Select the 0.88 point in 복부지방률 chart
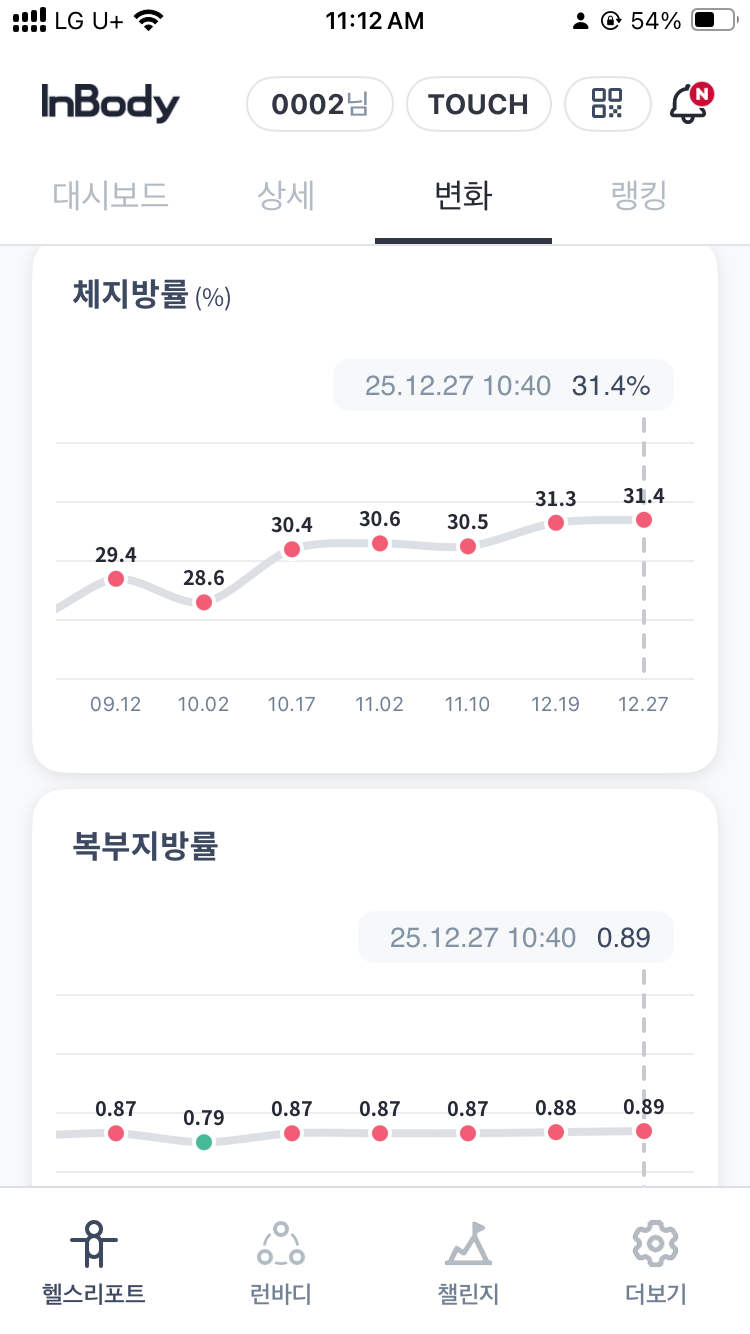The width and height of the screenshot is (750, 1334). (556, 1132)
